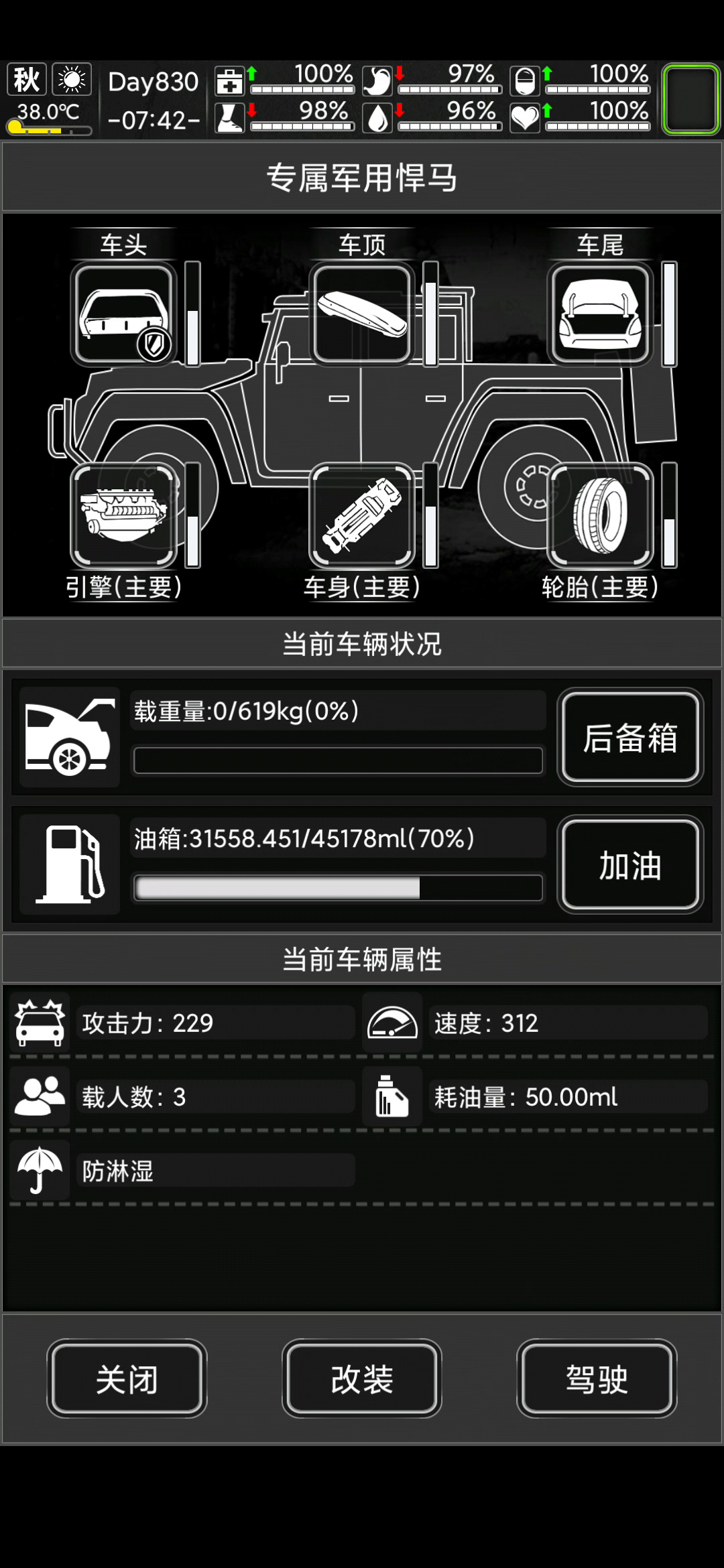Select the 车顶 roof box slot
Viewport: 724px width, 1568px height.
click(x=362, y=314)
